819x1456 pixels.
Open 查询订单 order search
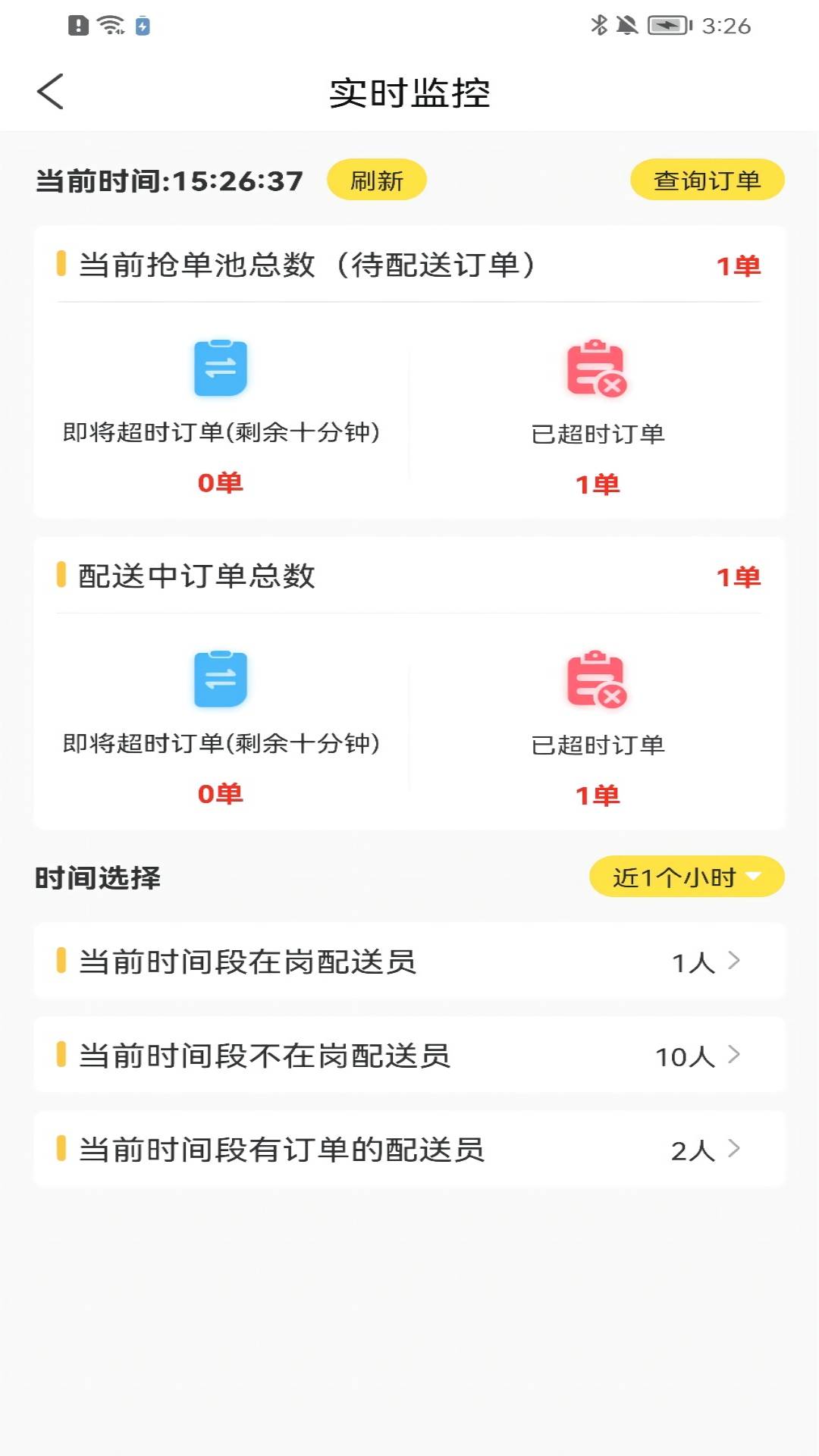pyautogui.click(x=707, y=180)
